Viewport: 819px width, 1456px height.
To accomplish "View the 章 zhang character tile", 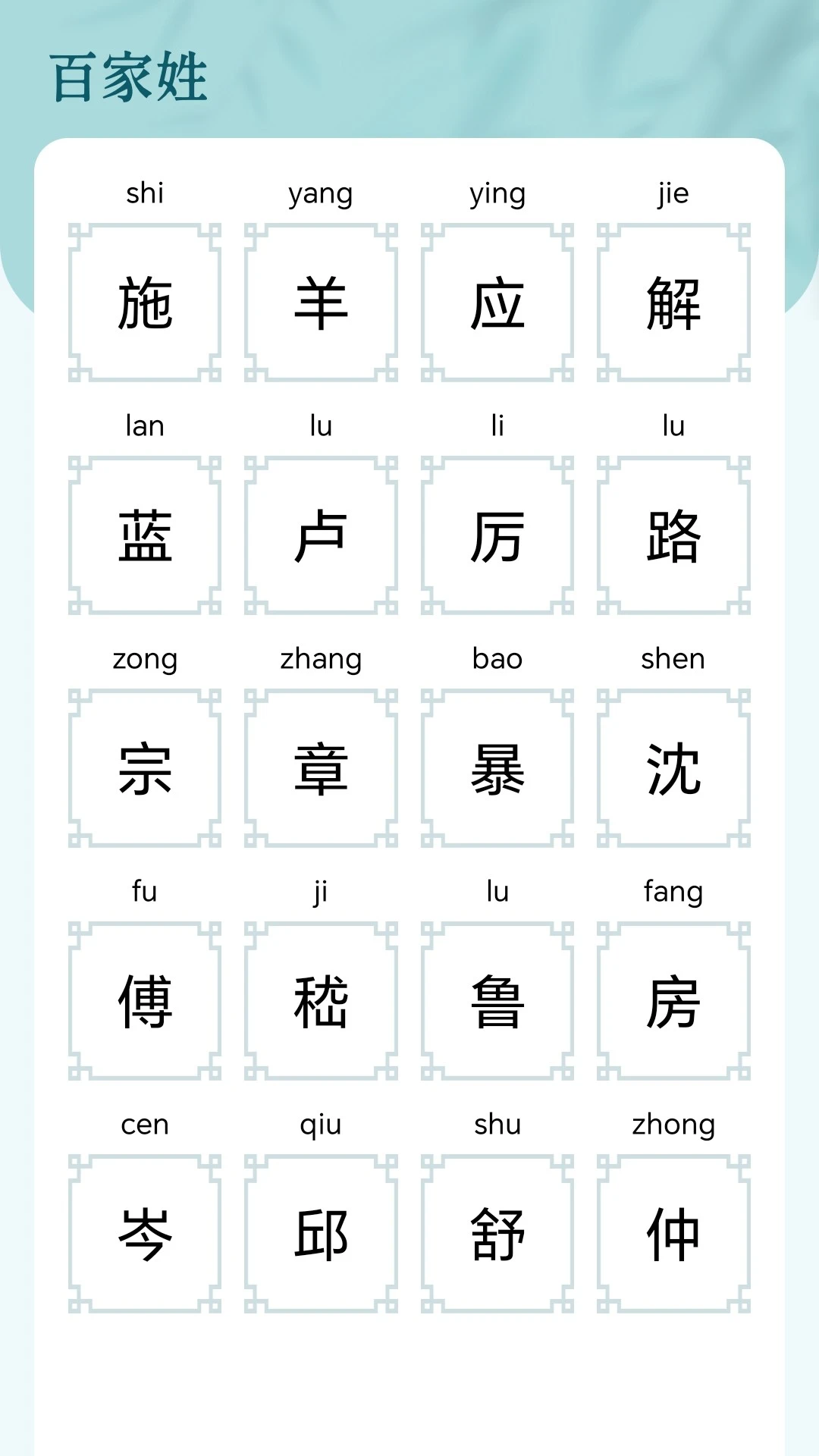I will tap(321, 768).
